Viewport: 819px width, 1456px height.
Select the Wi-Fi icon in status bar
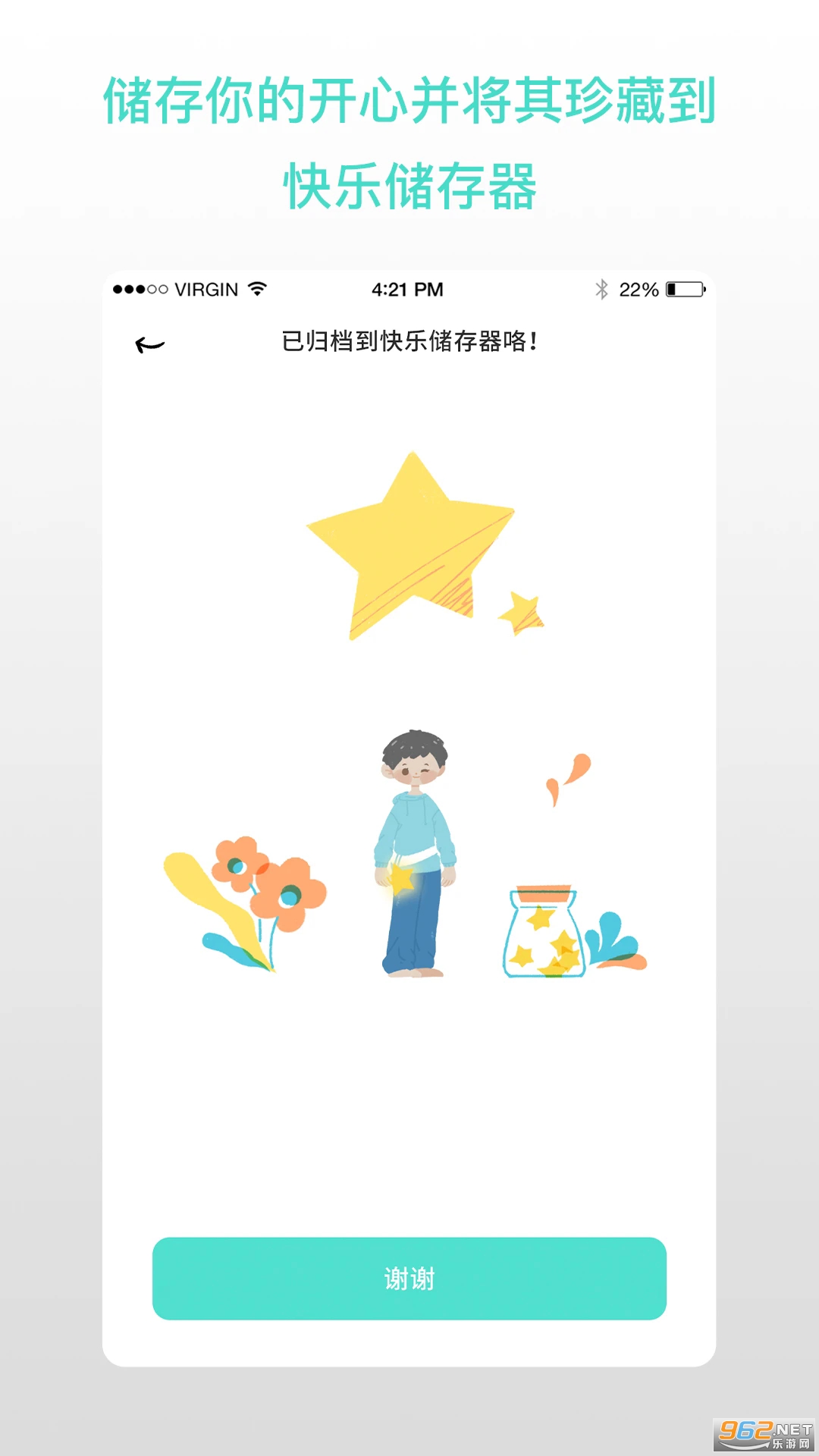click(256, 289)
